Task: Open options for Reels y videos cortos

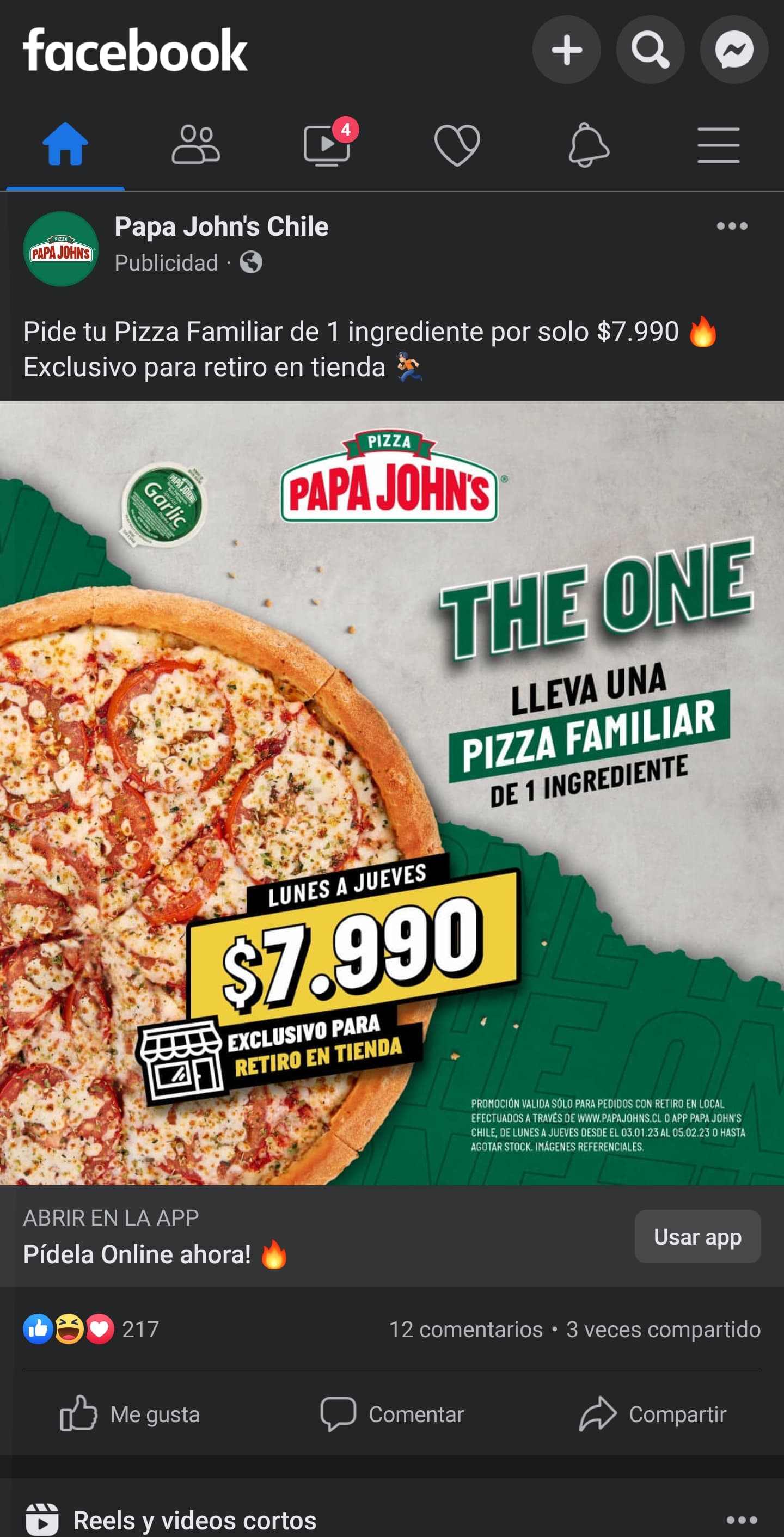Action: coord(742,1520)
